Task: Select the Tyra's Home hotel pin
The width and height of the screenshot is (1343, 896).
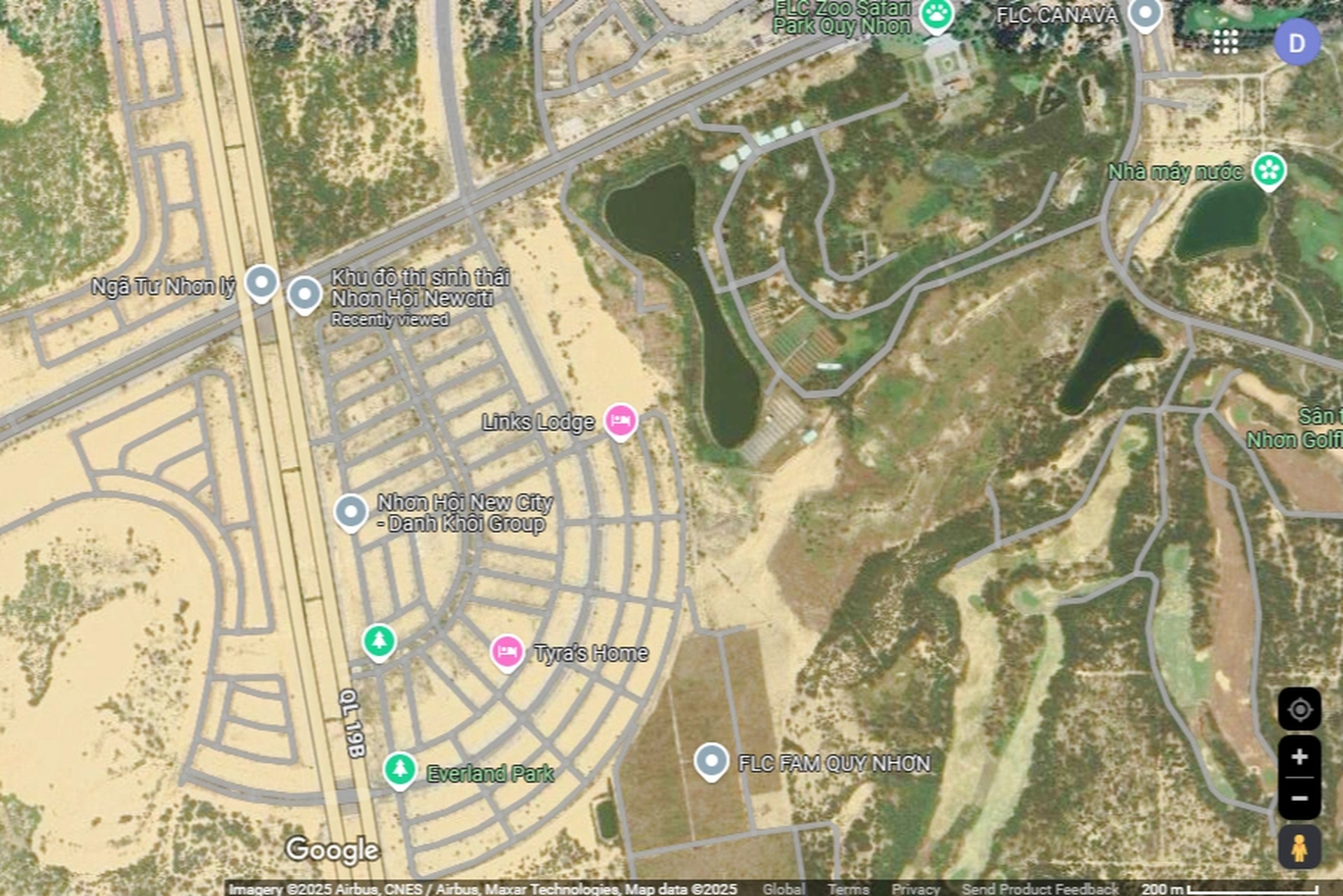Action: 506,652
